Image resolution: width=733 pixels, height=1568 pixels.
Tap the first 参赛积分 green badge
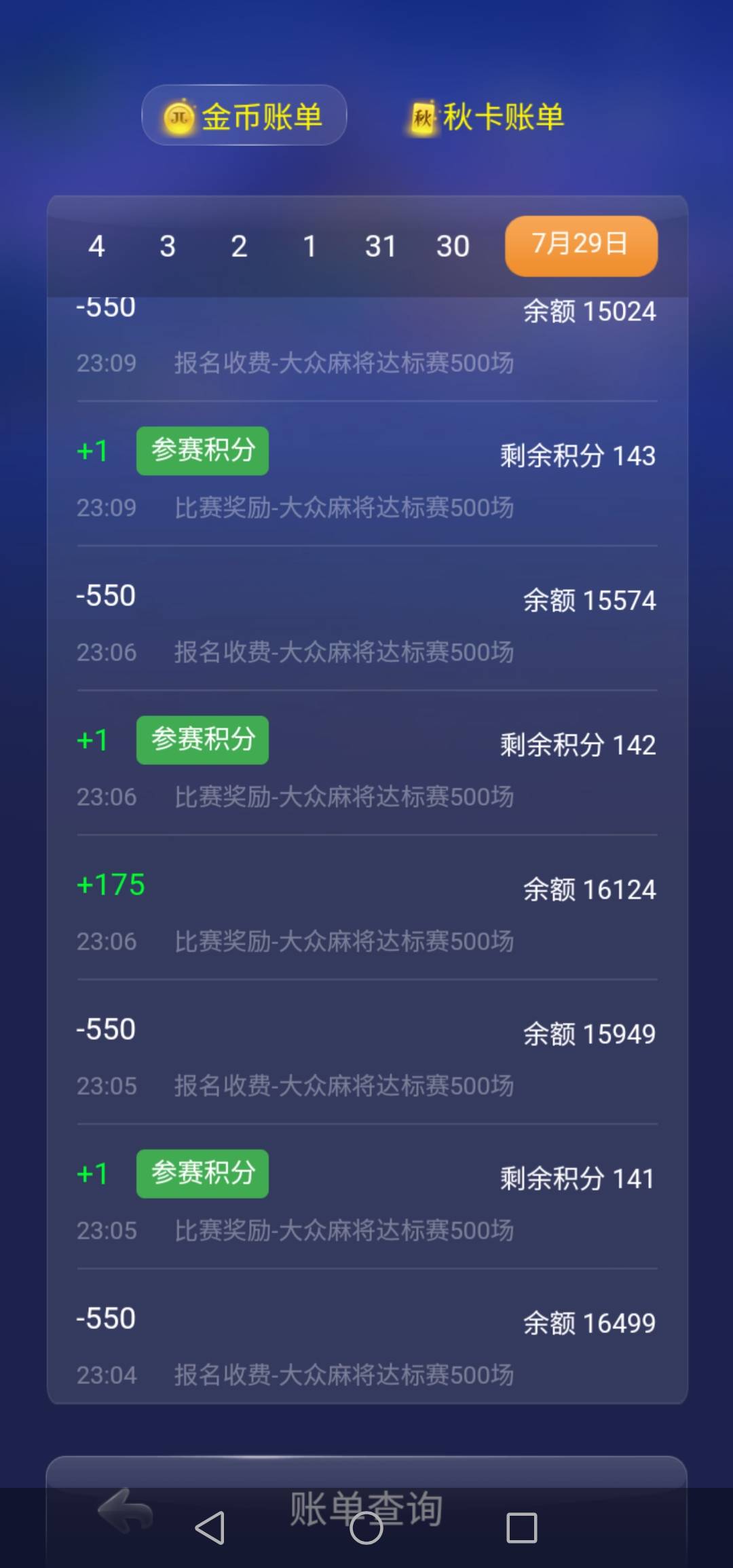[202, 450]
